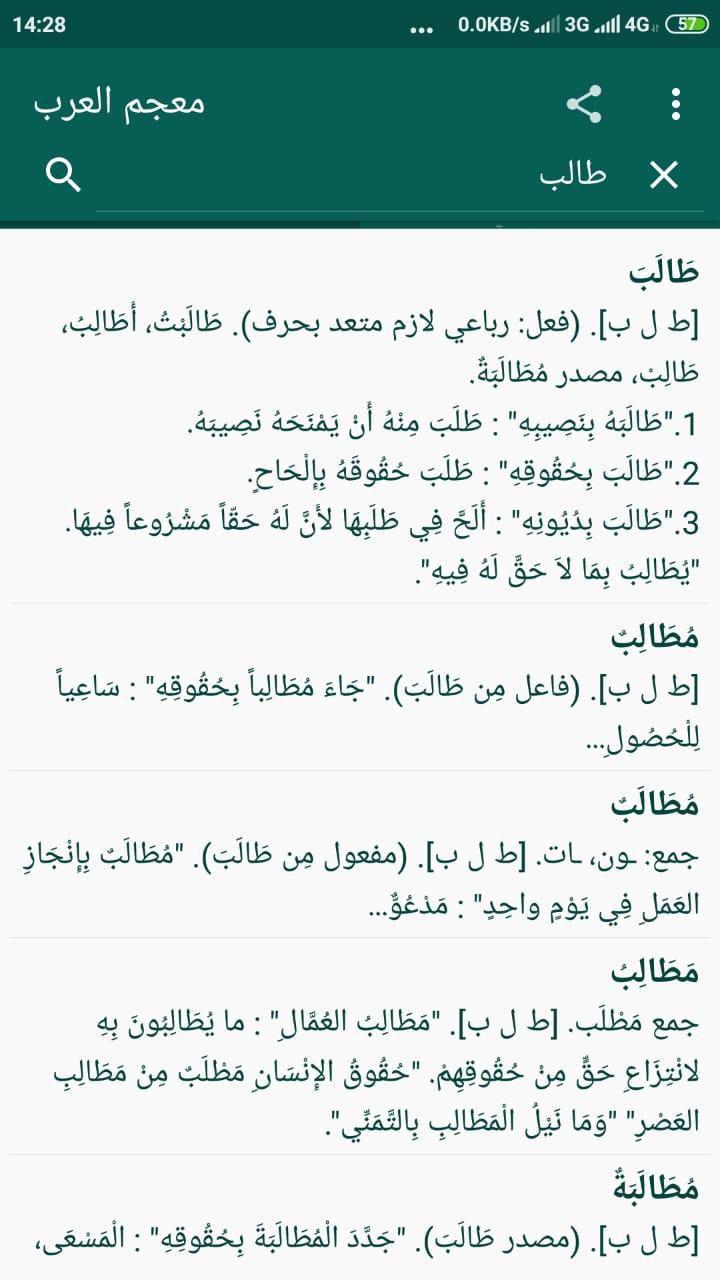Viewport: 720px width, 1280px height.
Task: Open the overflow menu
Action: (x=676, y=104)
